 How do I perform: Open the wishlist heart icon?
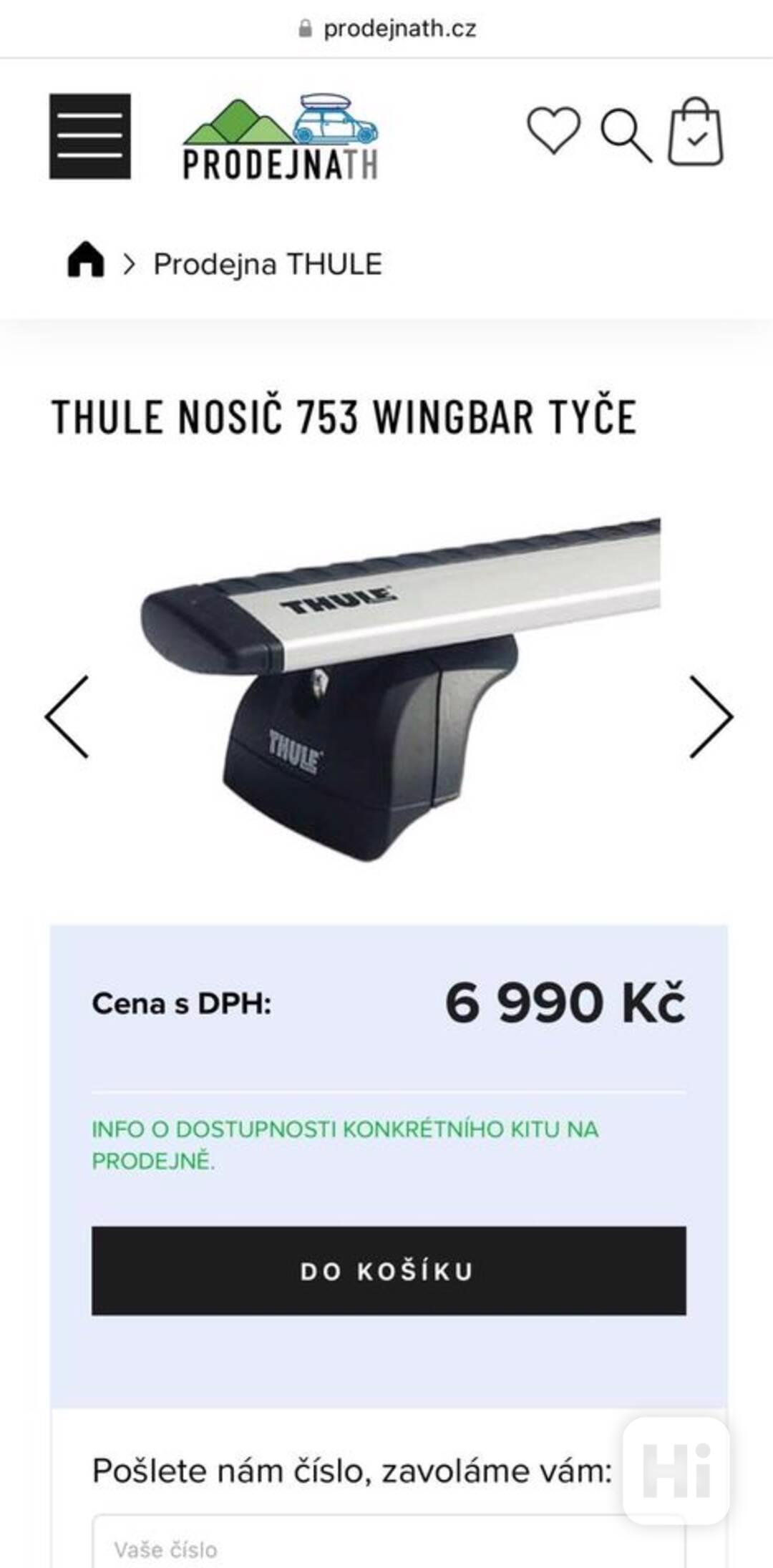tap(553, 130)
